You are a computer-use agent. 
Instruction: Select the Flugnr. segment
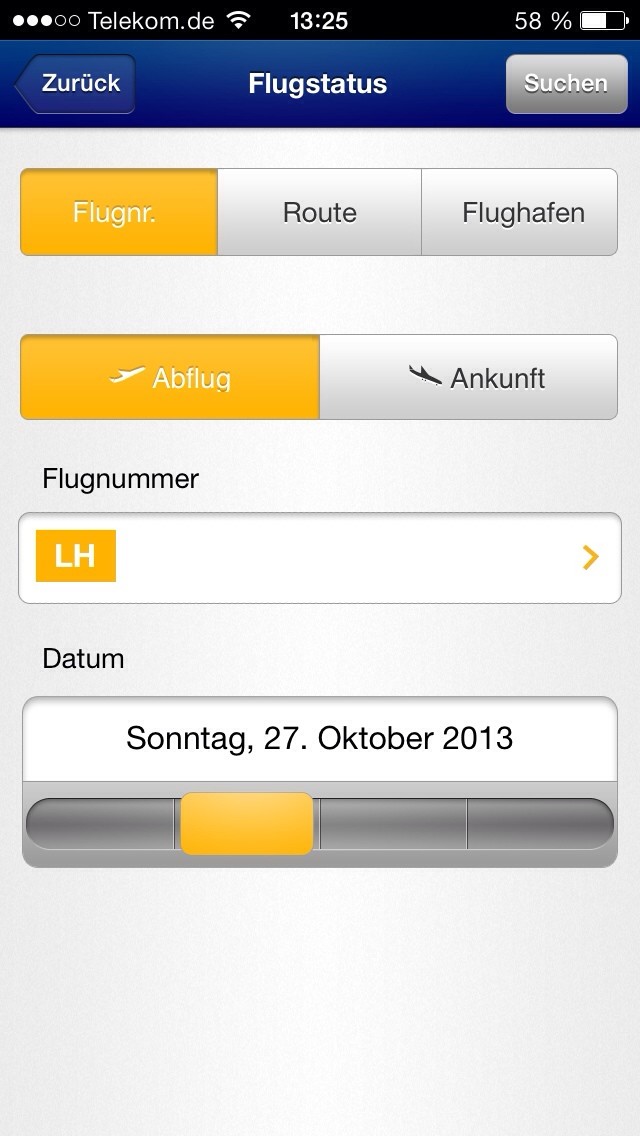pos(119,212)
